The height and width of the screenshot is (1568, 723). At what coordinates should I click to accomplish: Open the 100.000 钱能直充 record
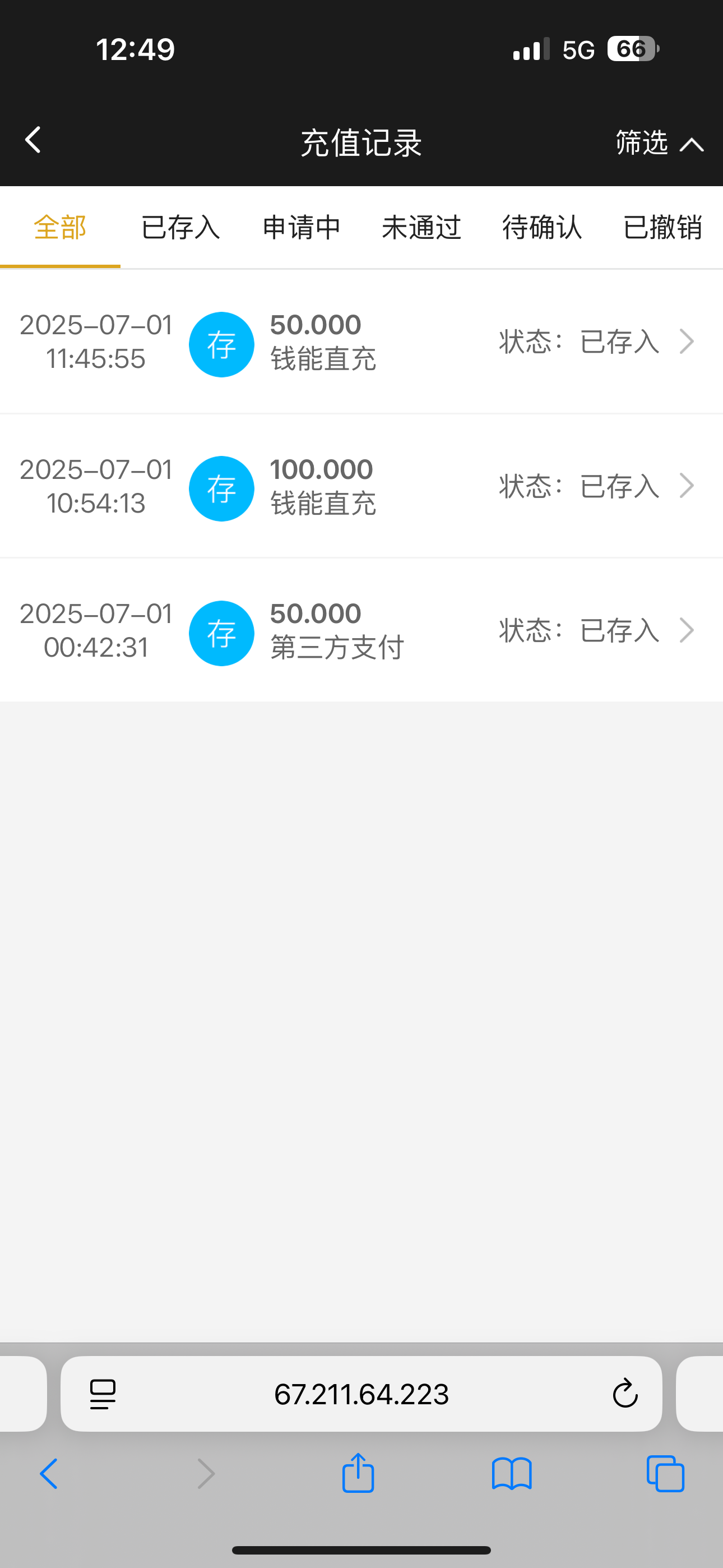361,486
